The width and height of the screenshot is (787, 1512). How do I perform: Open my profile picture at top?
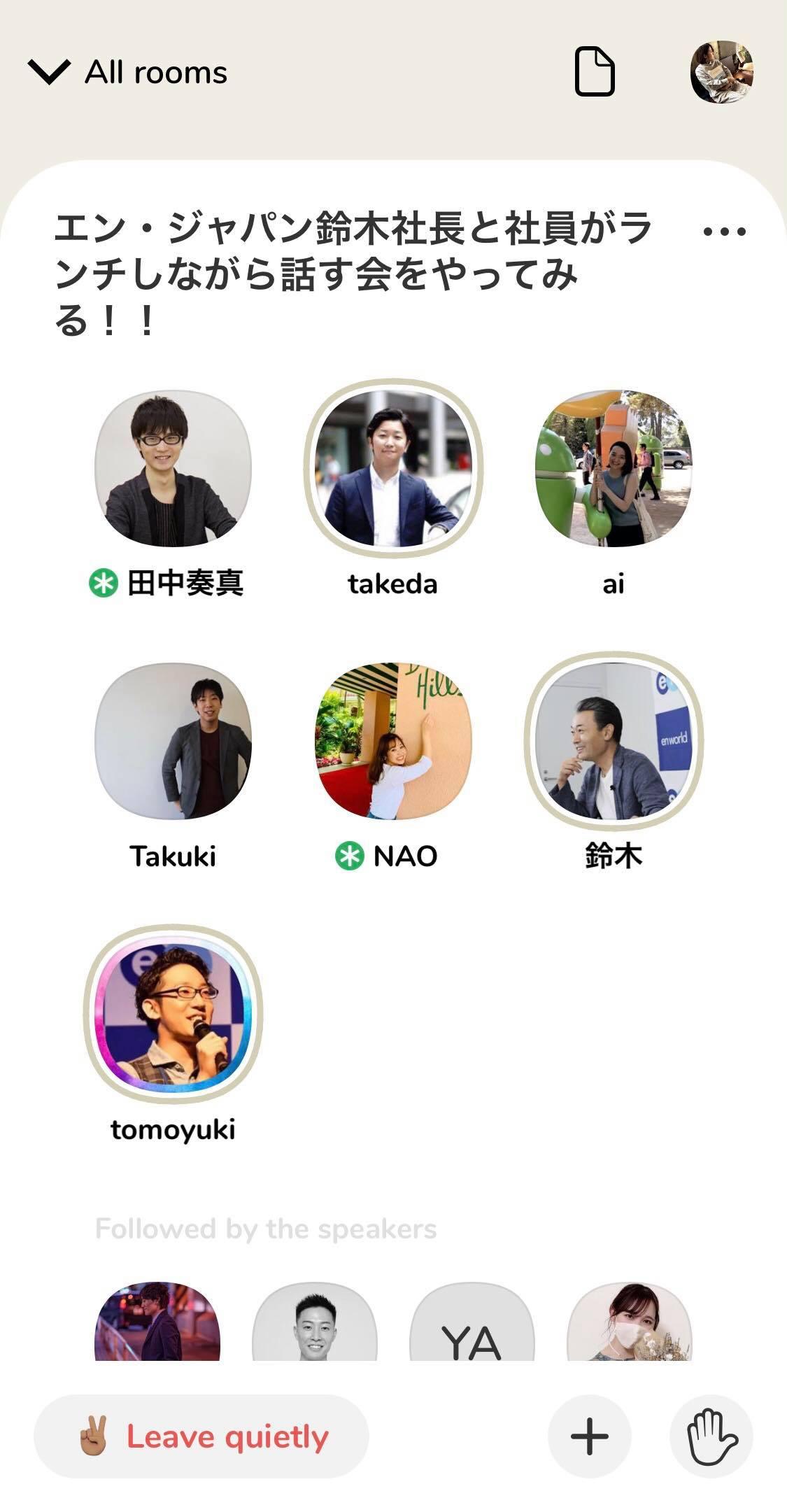721,71
